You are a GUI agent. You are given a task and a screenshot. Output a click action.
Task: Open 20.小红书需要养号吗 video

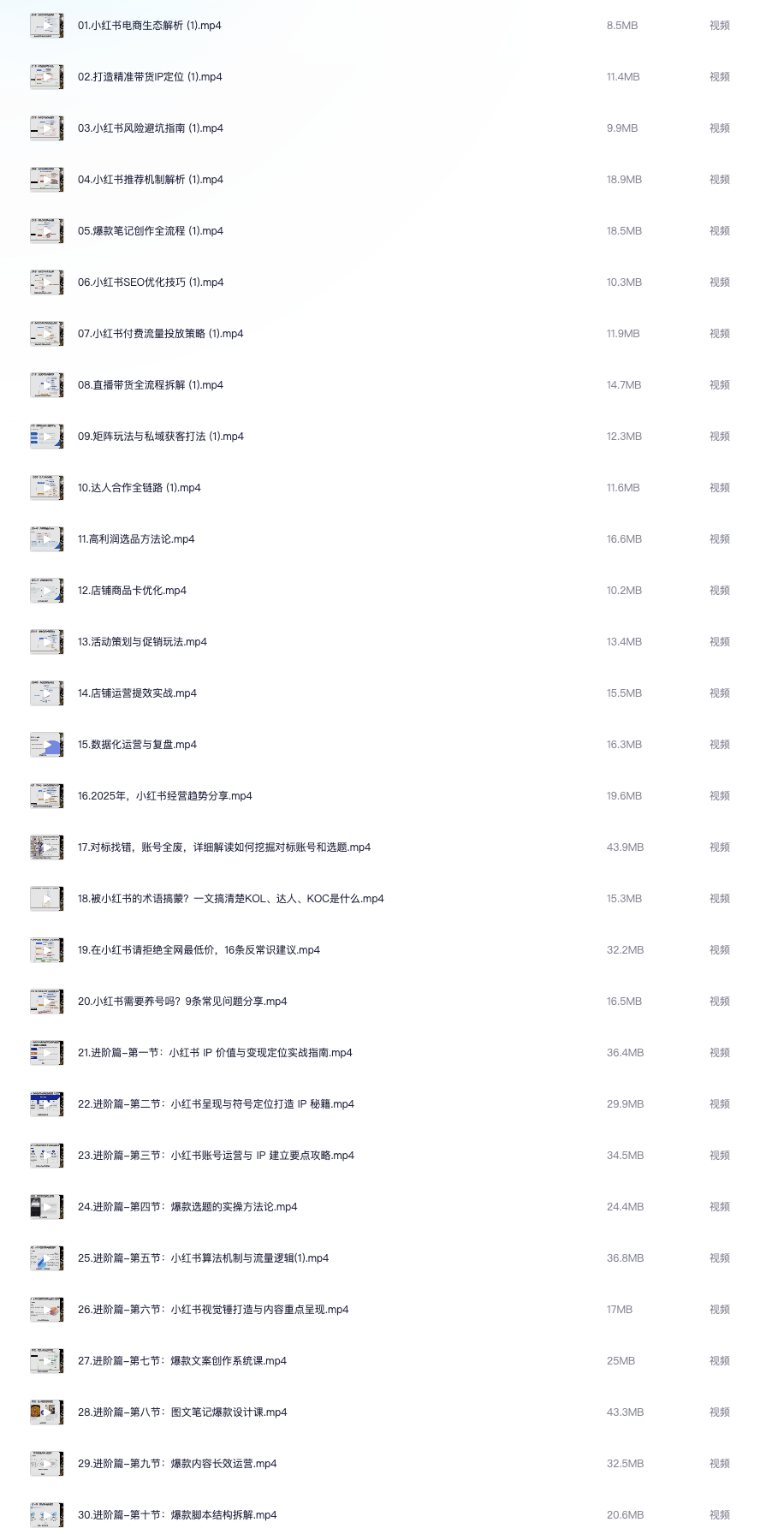pos(181,1002)
